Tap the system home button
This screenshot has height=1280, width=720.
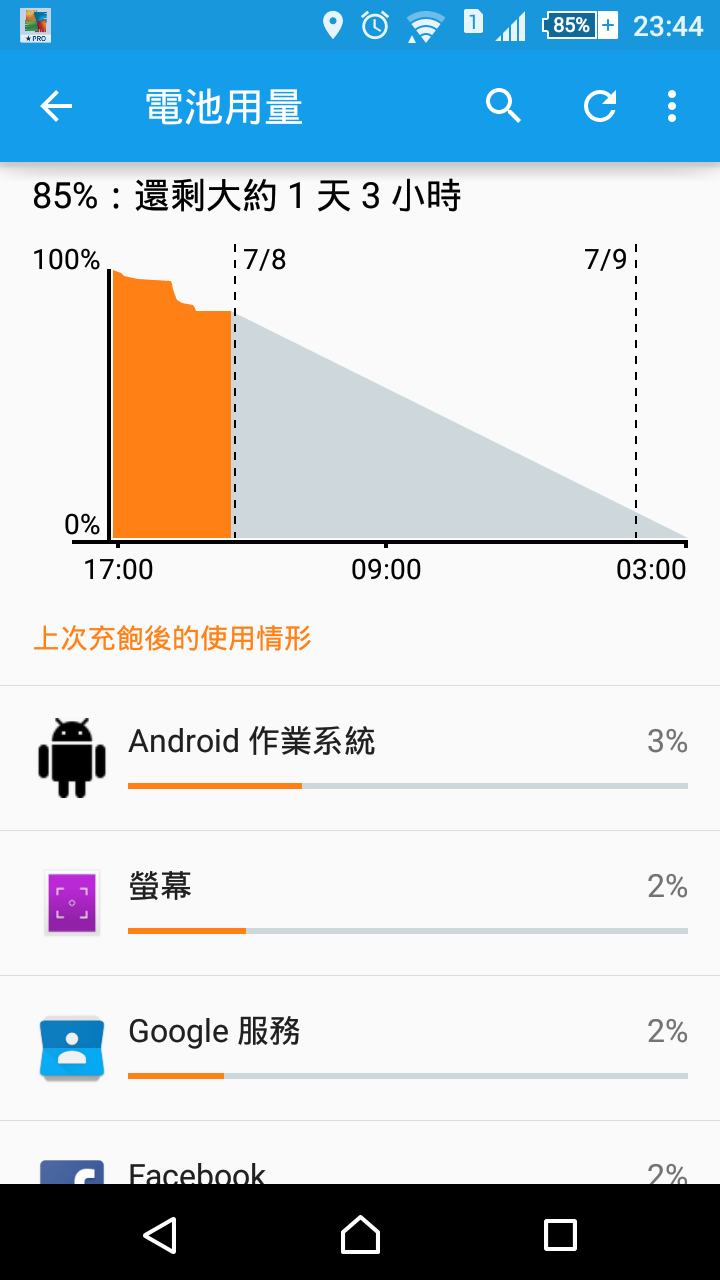pyautogui.click(x=360, y=1235)
